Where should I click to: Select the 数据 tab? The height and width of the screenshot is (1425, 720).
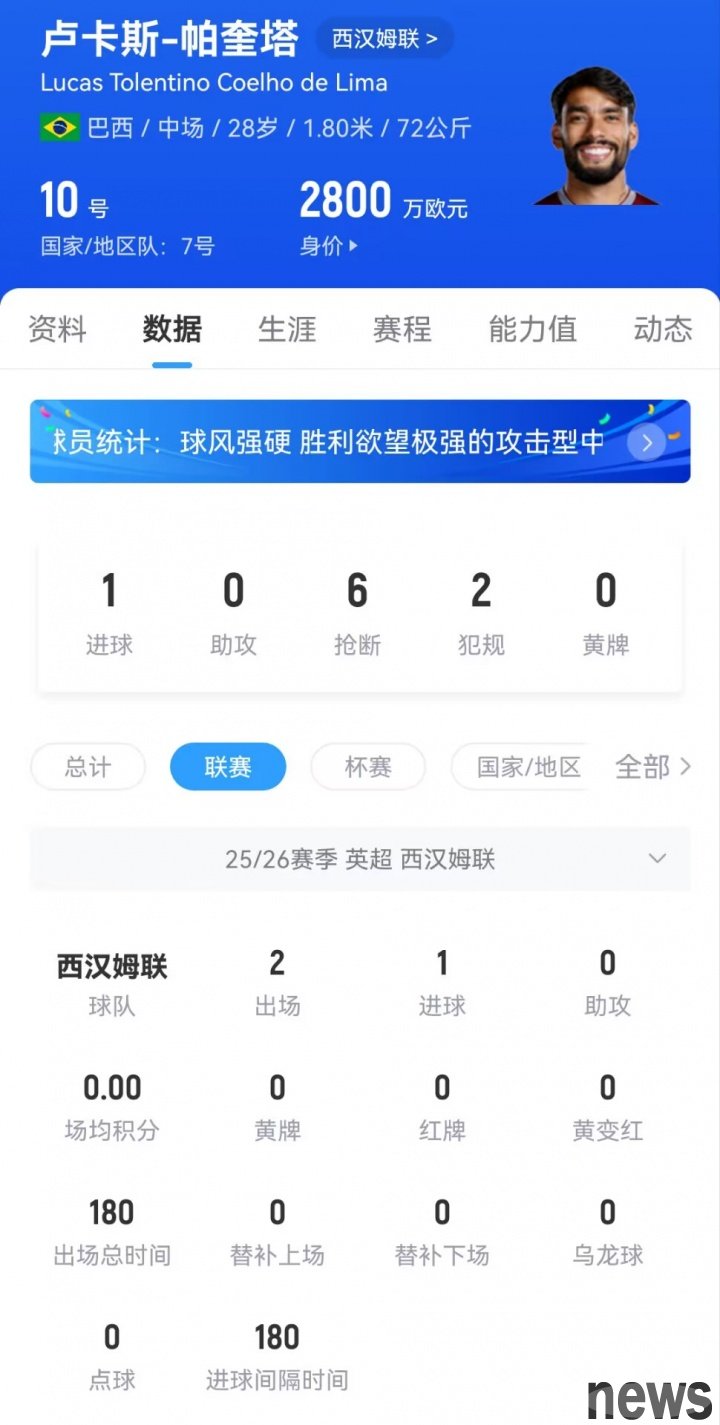[172, 329]
